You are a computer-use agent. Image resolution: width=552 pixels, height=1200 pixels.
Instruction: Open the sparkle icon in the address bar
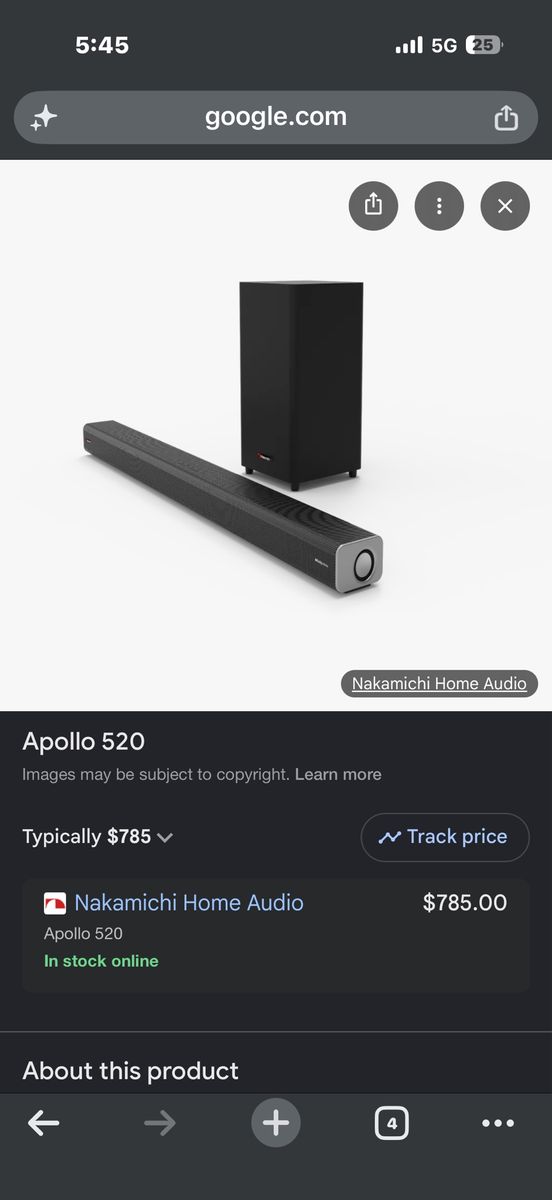pyautogui.click(x=44, y=118)
